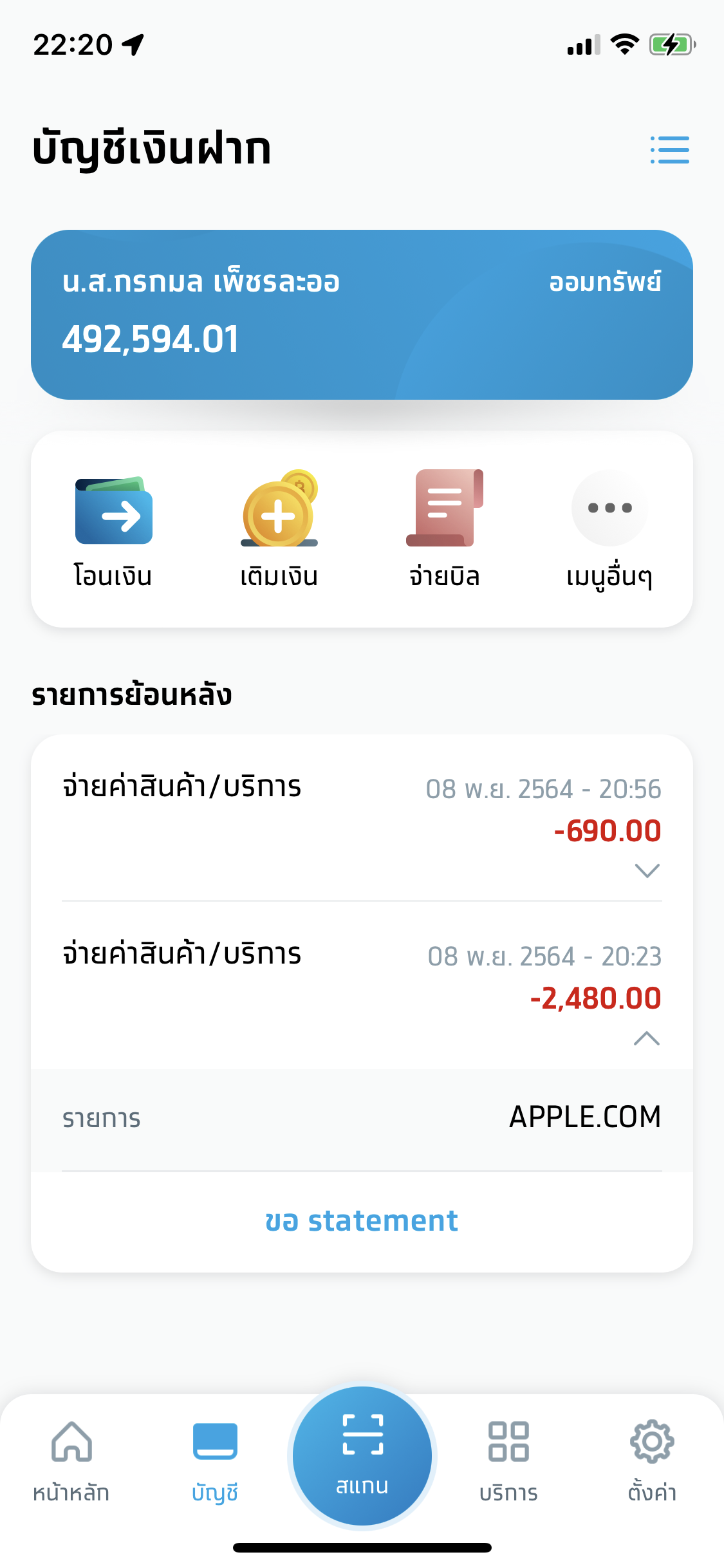Expand the -690.00 transaction details
The width and height of the screenshot is (724, 1568).
click(x=647, y=870)
